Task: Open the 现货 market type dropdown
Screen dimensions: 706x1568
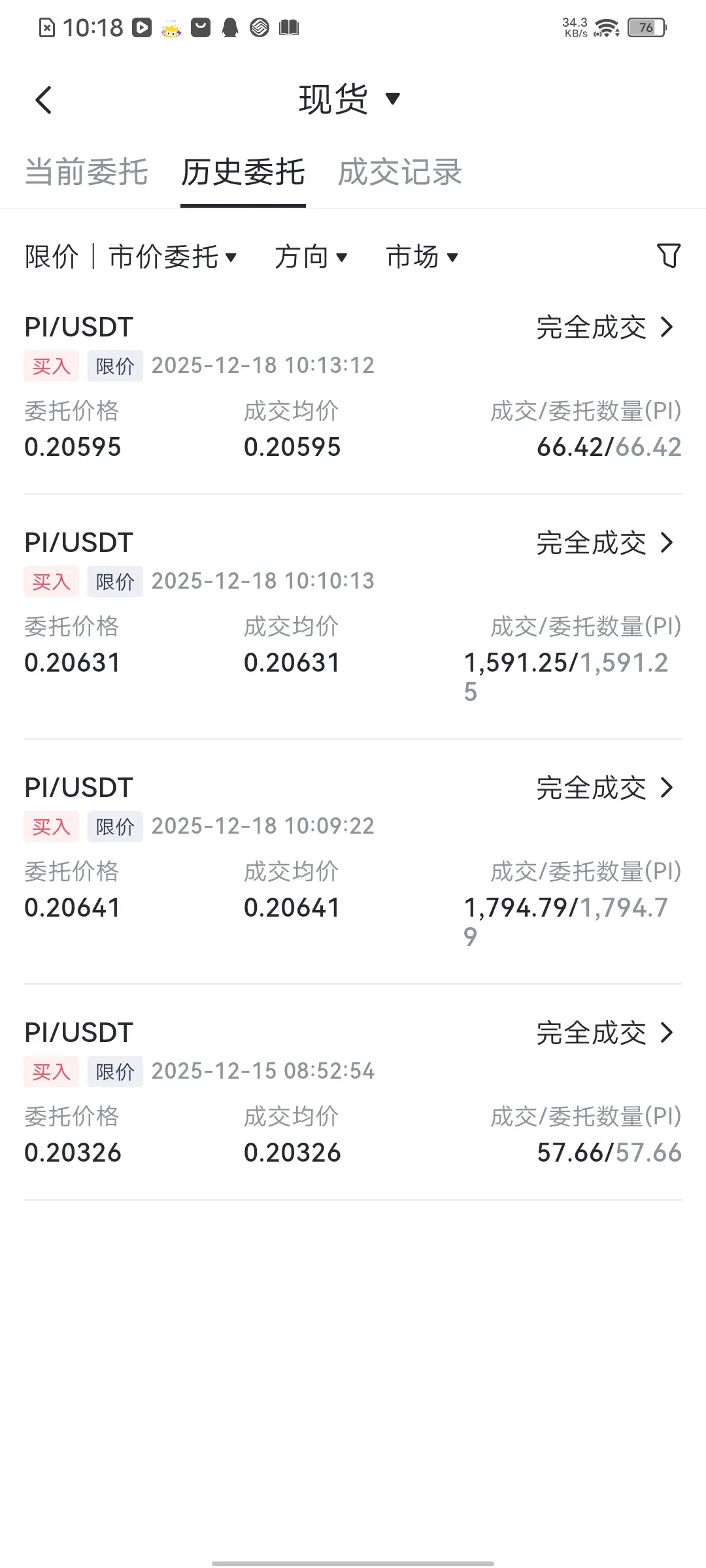Action: 348,99
